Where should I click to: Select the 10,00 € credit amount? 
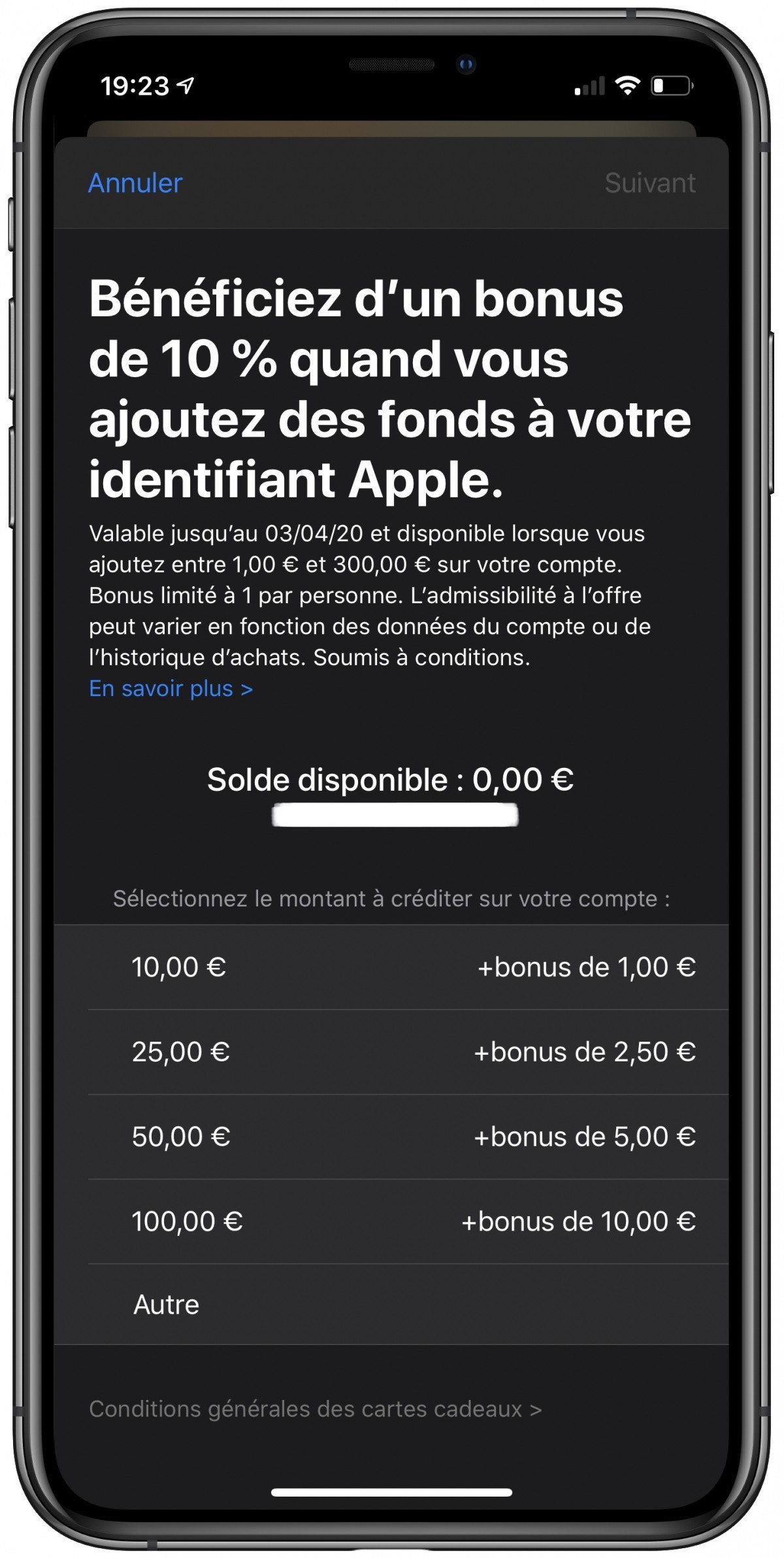(x=392, y=967)
